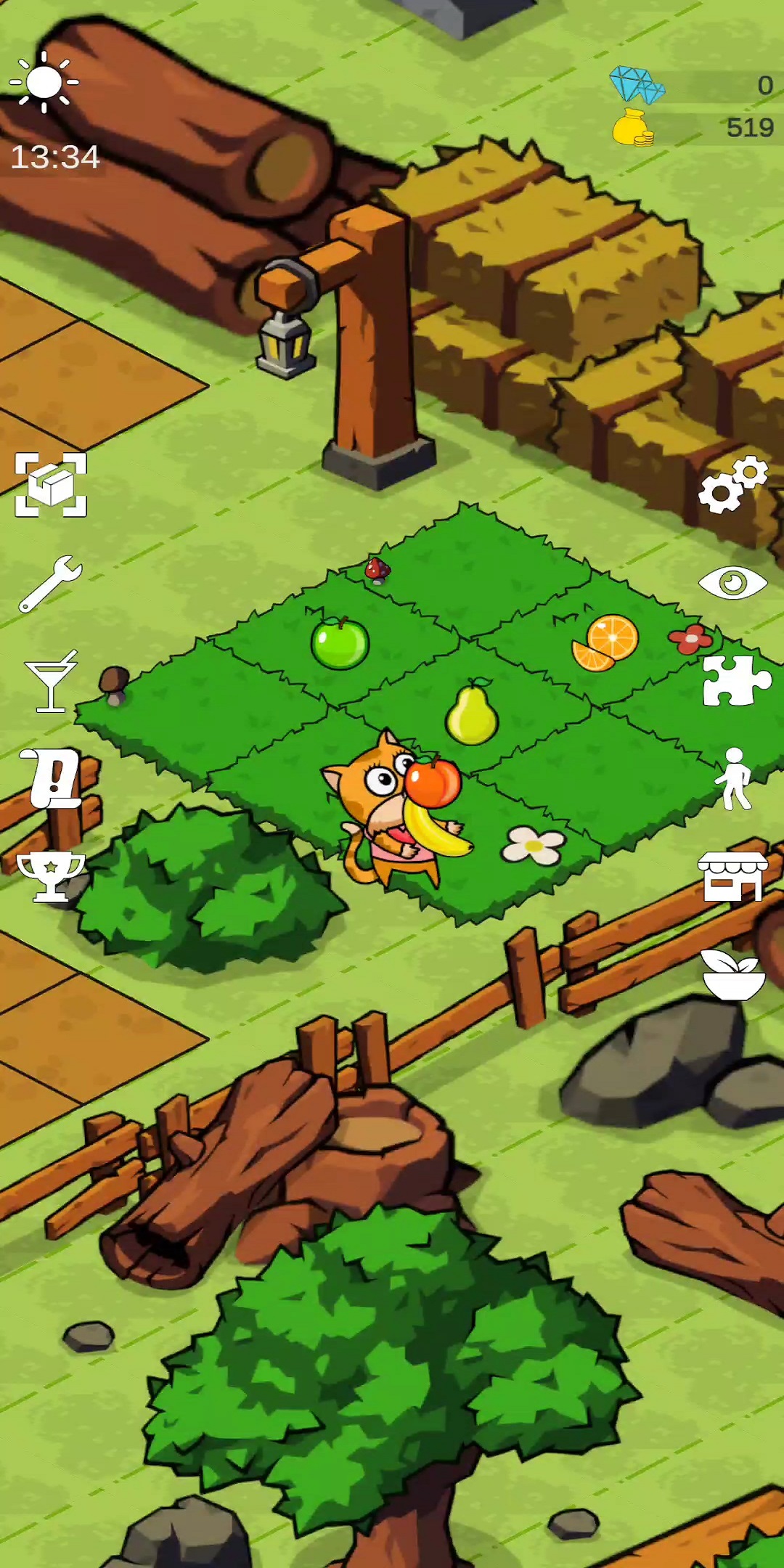This screenshot has width=784, height=1568.
Task: Tap the eye view icon
Action: point(732,583)
